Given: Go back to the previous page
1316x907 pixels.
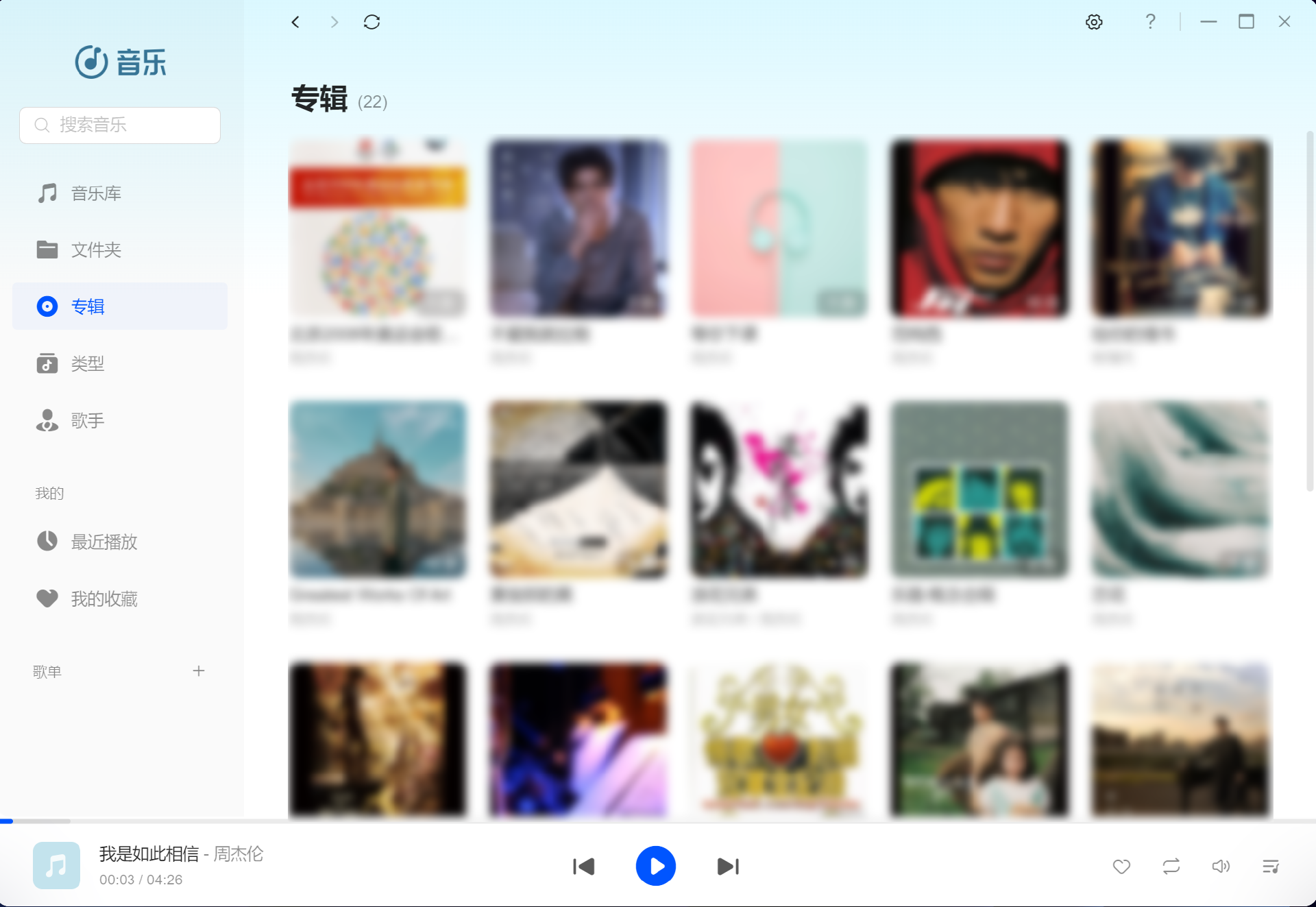Looking at the screenshot, I should coord(295,22).
